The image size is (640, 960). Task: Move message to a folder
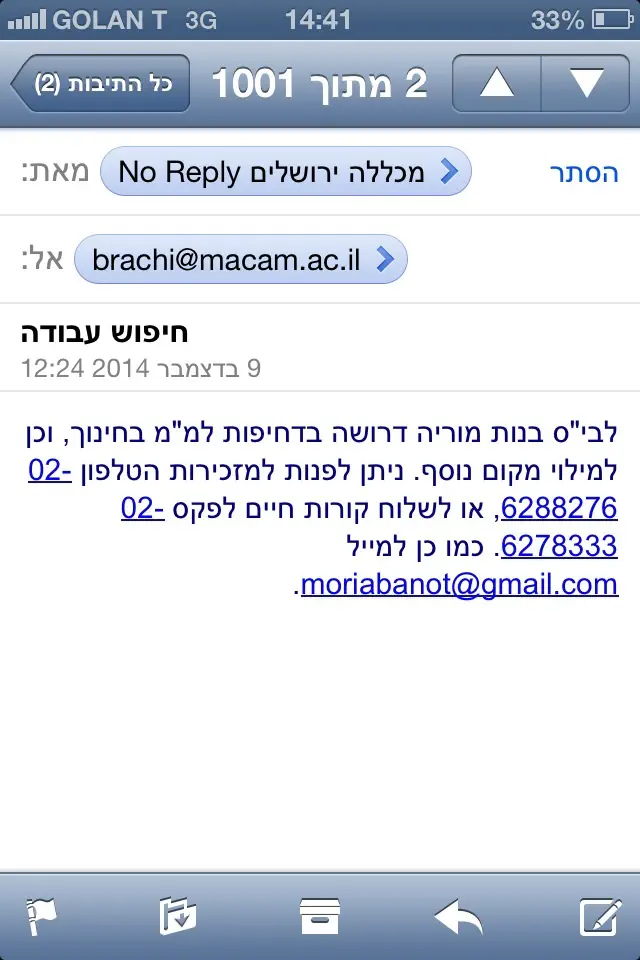click(x=178, y=916)
